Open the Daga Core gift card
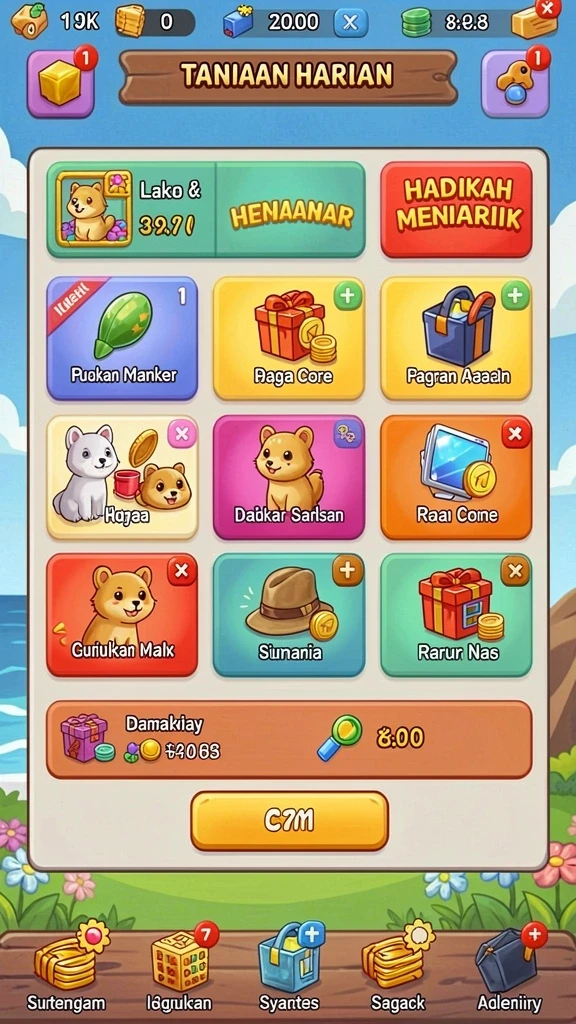 click(x=289, y=338)
